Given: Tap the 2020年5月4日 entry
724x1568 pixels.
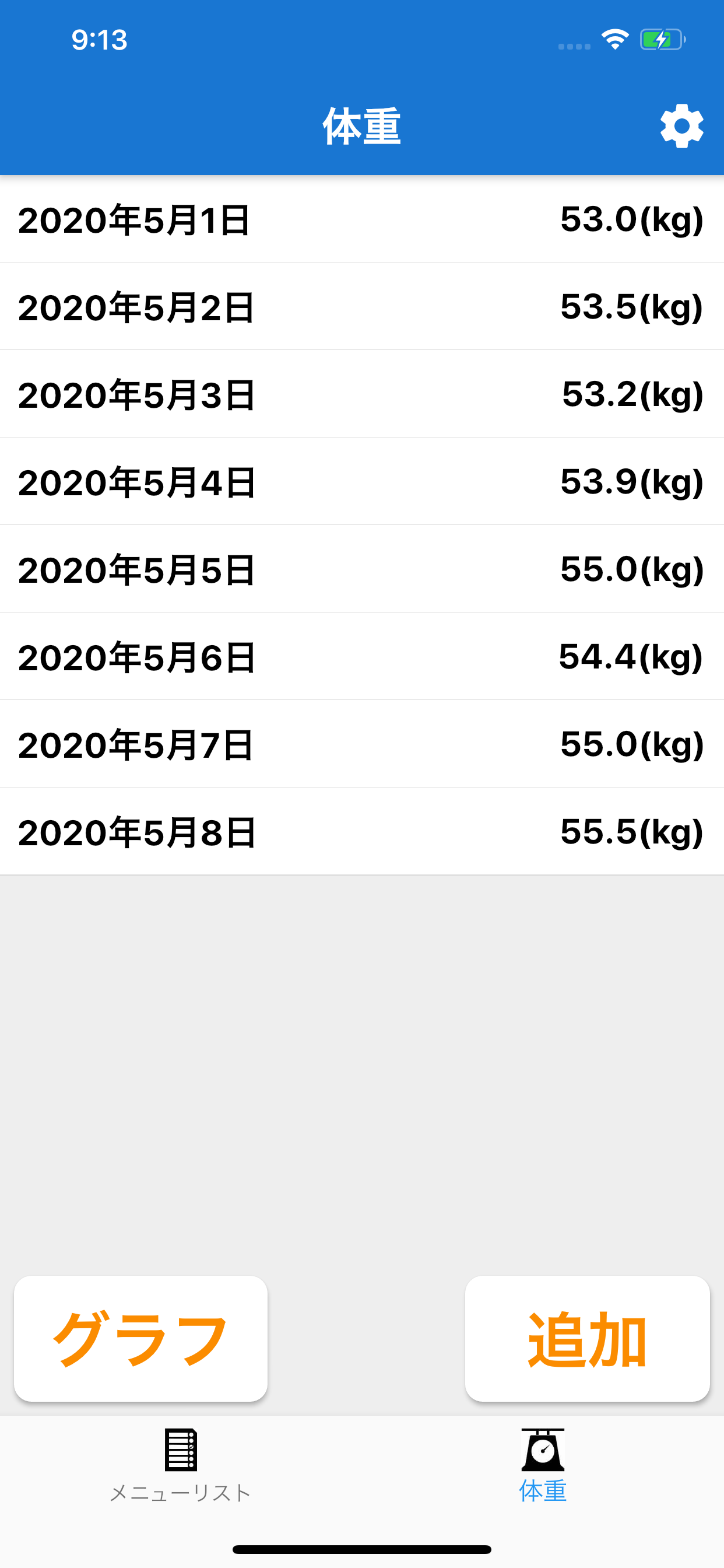Looking at the screenshot, I should click(x=362, y=481).
